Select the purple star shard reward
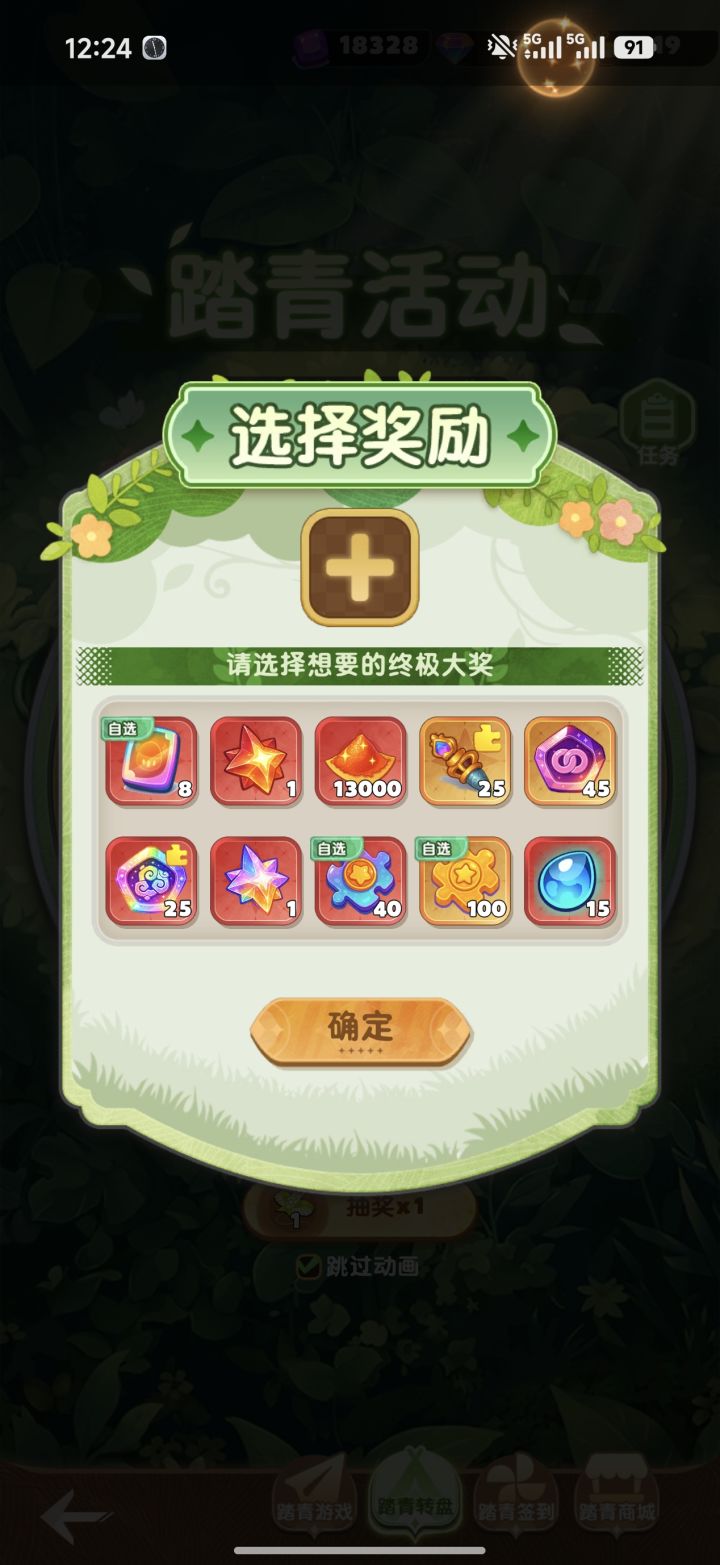 point(256,882)
